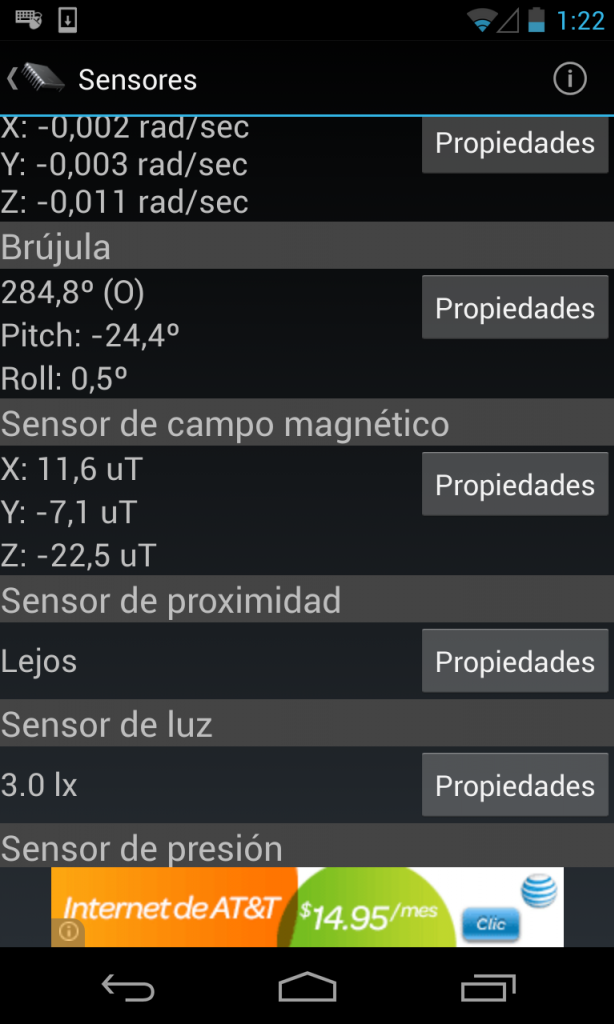View Propiedades of Sensor de campo magnético

(515, 485)
